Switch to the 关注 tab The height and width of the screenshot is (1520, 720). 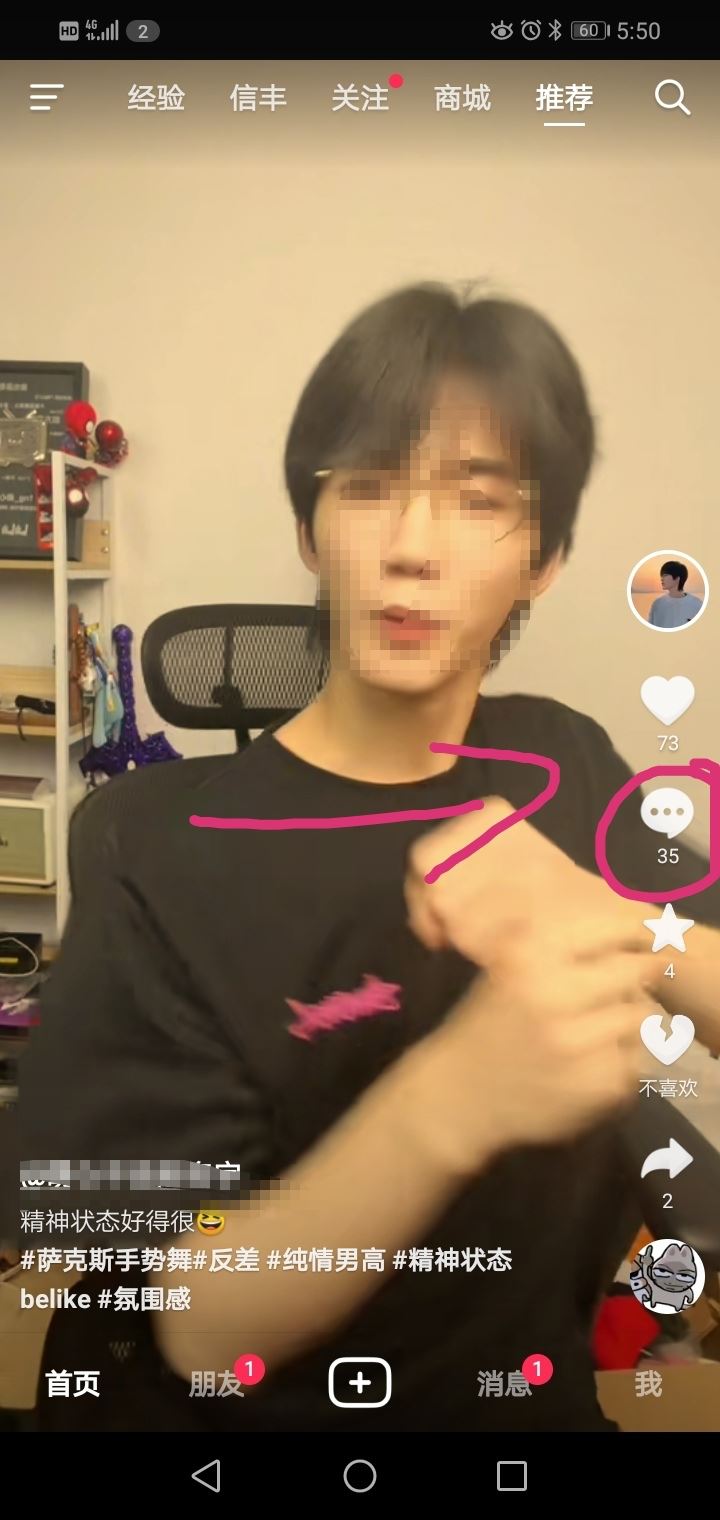coord(360,97)
